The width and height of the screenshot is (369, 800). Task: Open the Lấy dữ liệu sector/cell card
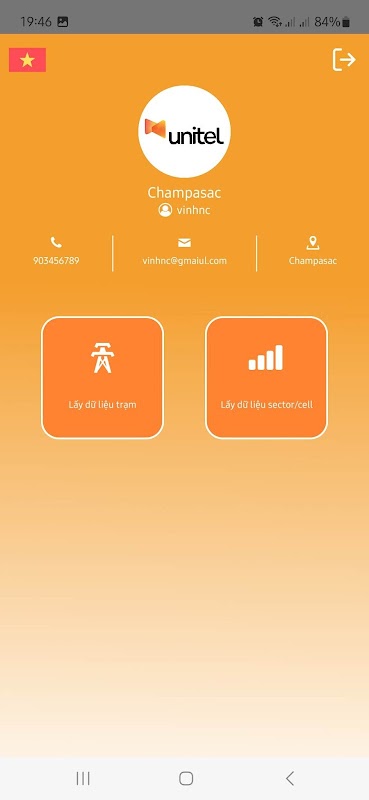(x=266, y=378)
